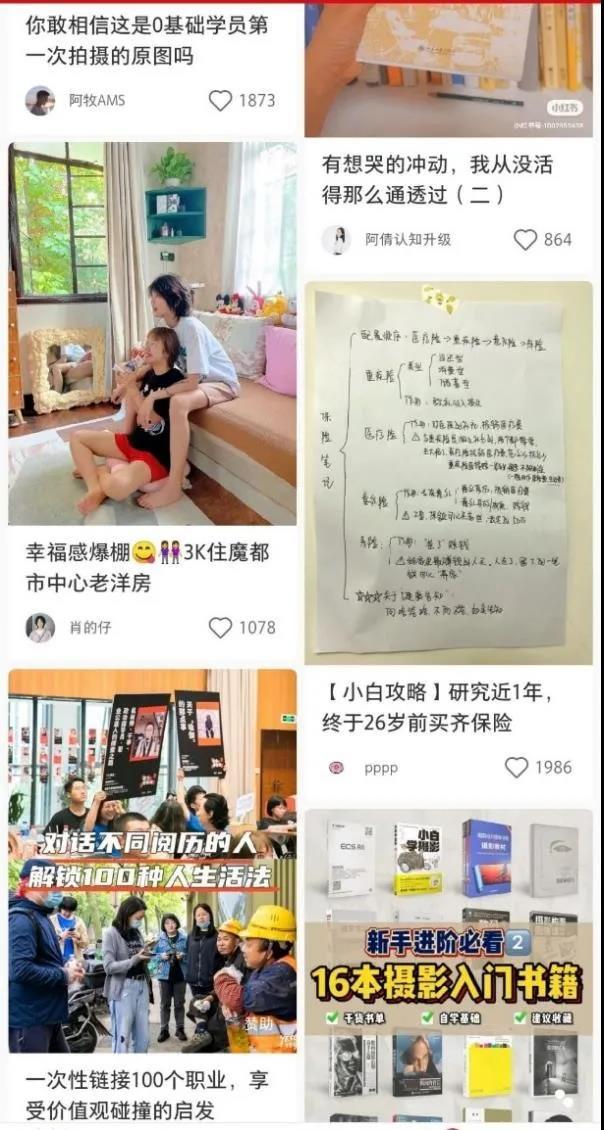The height and width of the screenshot is (1130, 604).
Task: Open 阿倩认知升级 author profile
Action: point(336,239)
